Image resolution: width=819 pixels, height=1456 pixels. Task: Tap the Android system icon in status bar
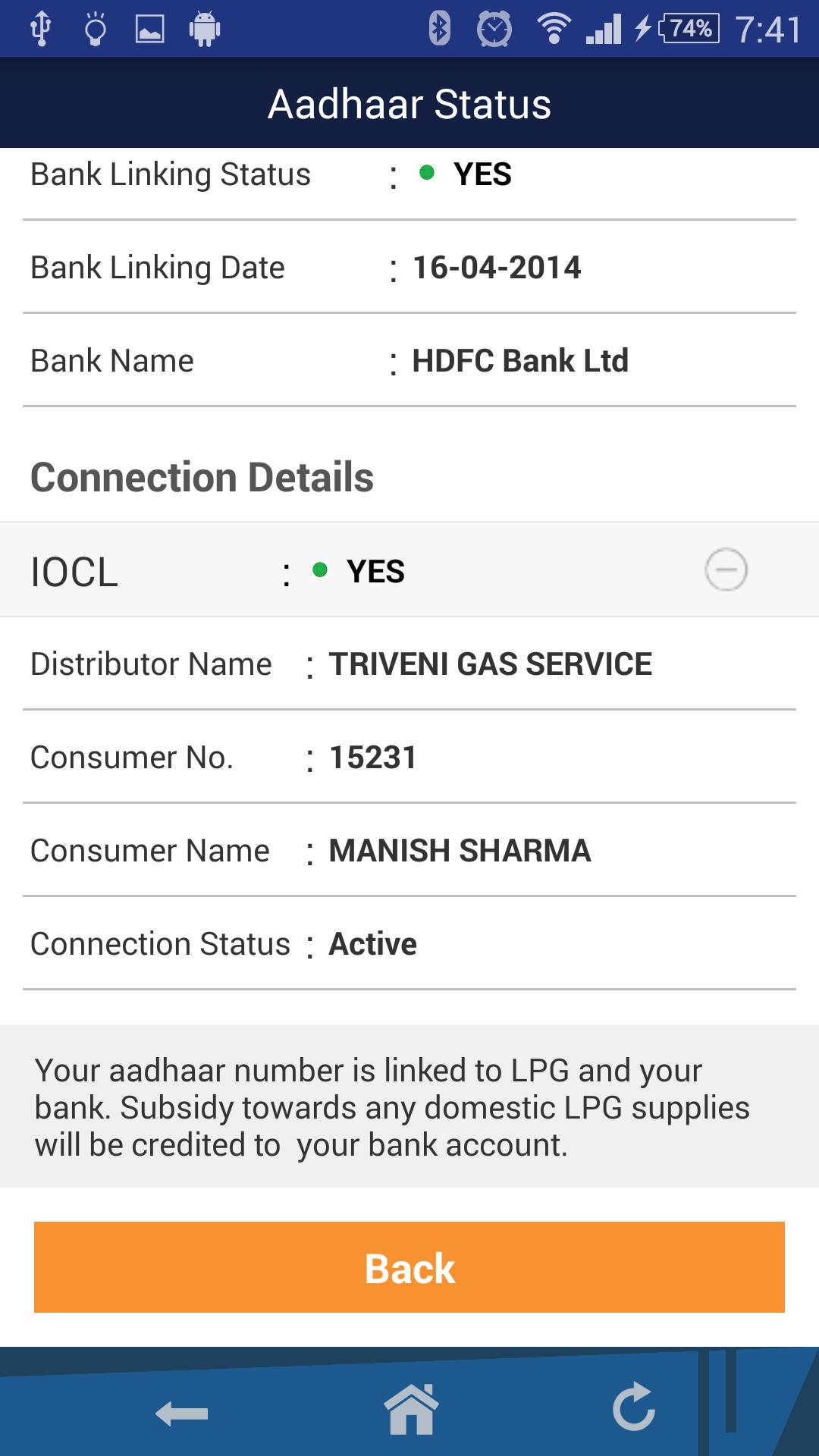coord(203,28)
